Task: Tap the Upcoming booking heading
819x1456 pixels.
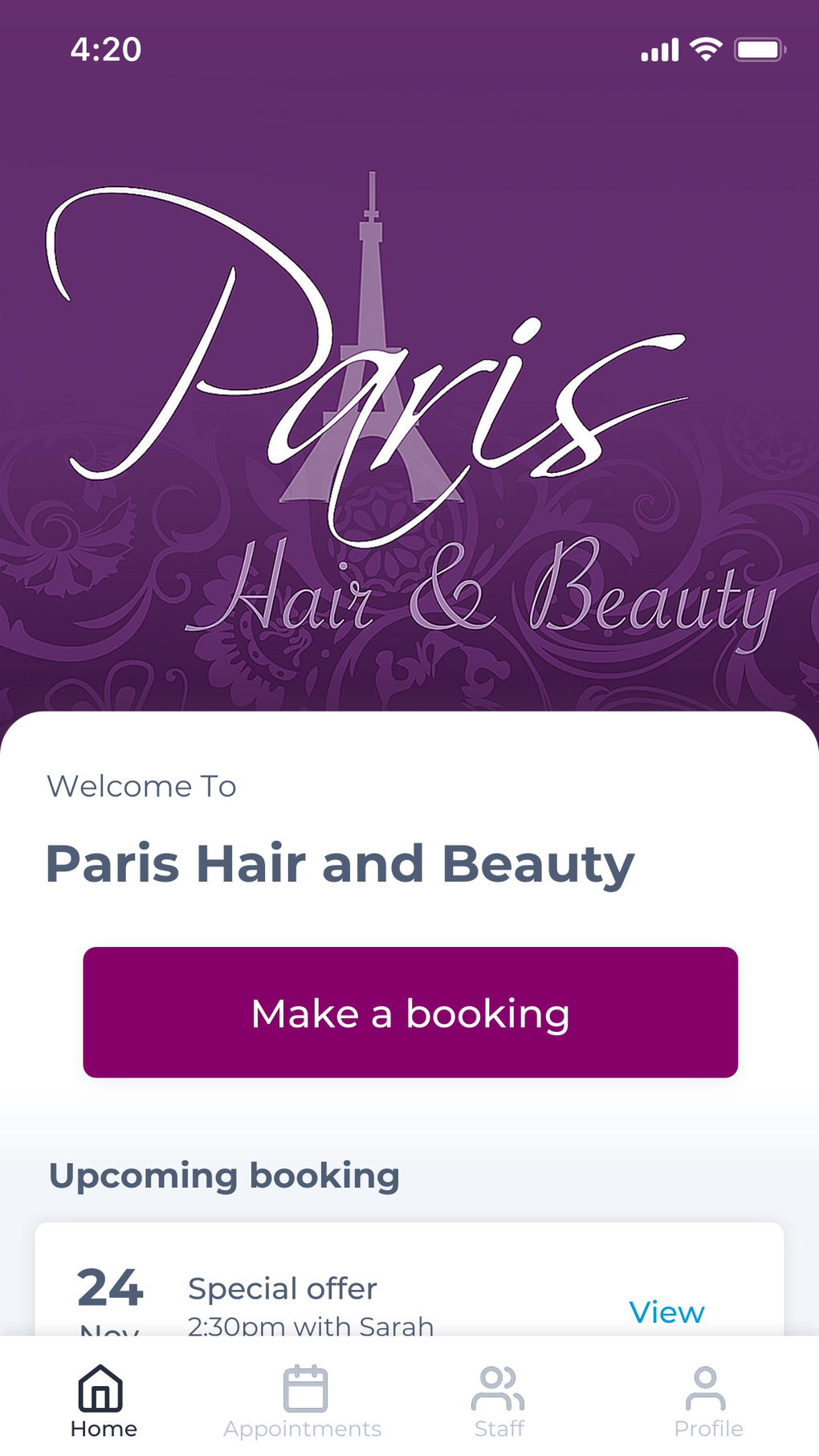Action: (224, 1175)
